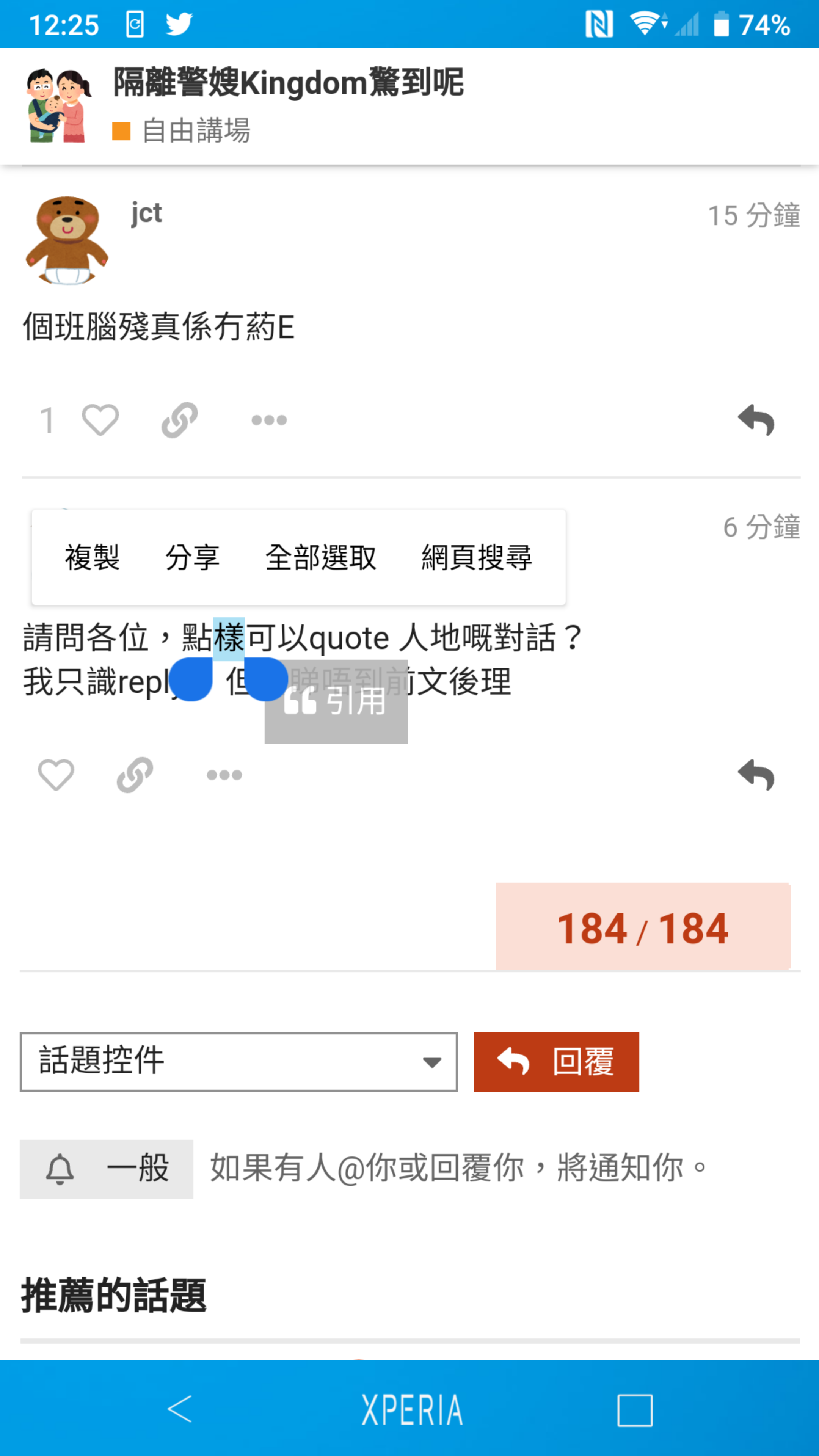Select 複製 in the text selection menu
819x1456 pixels.
[92, 557]
